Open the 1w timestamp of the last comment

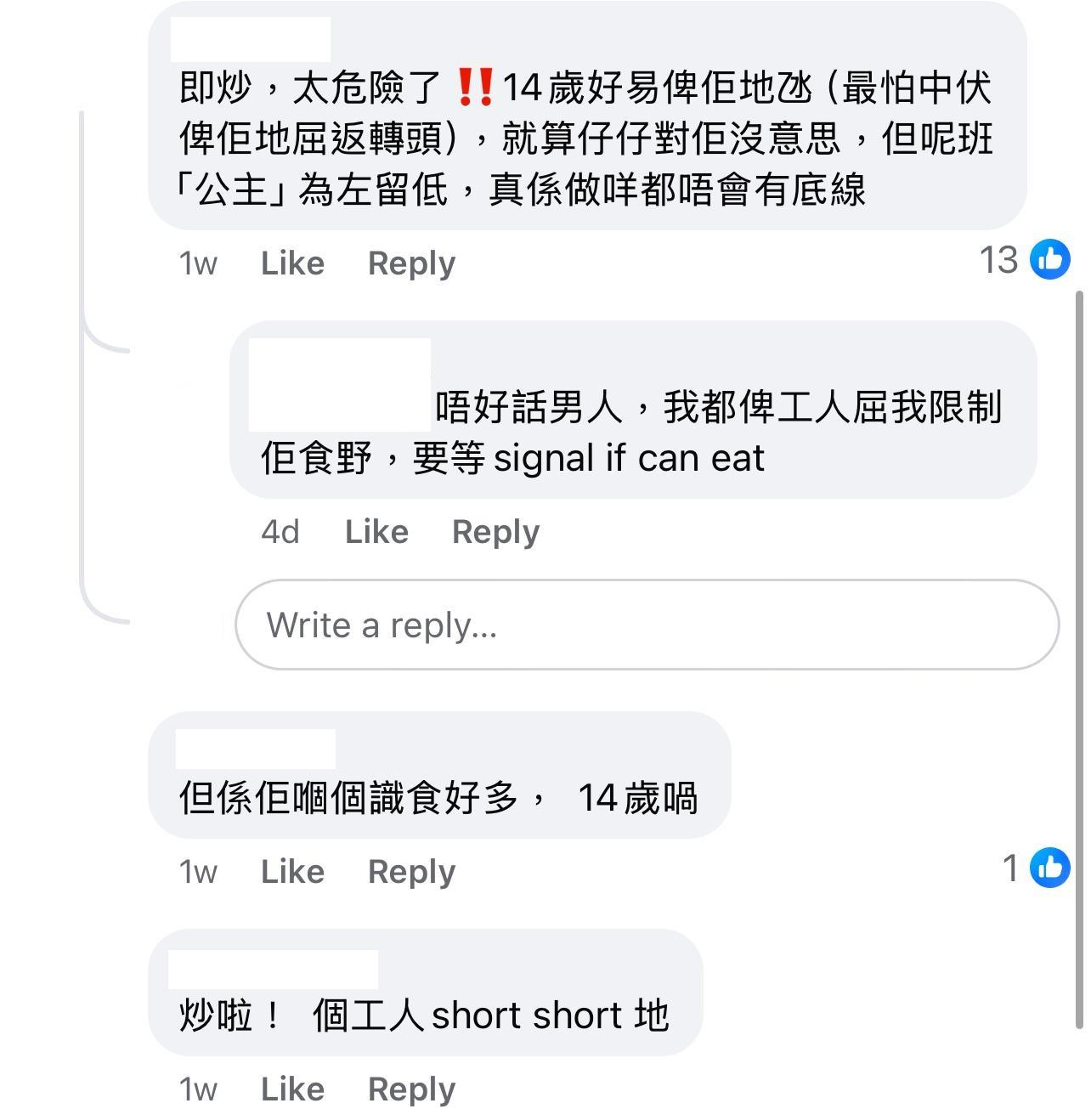[x=196, y=1089]
